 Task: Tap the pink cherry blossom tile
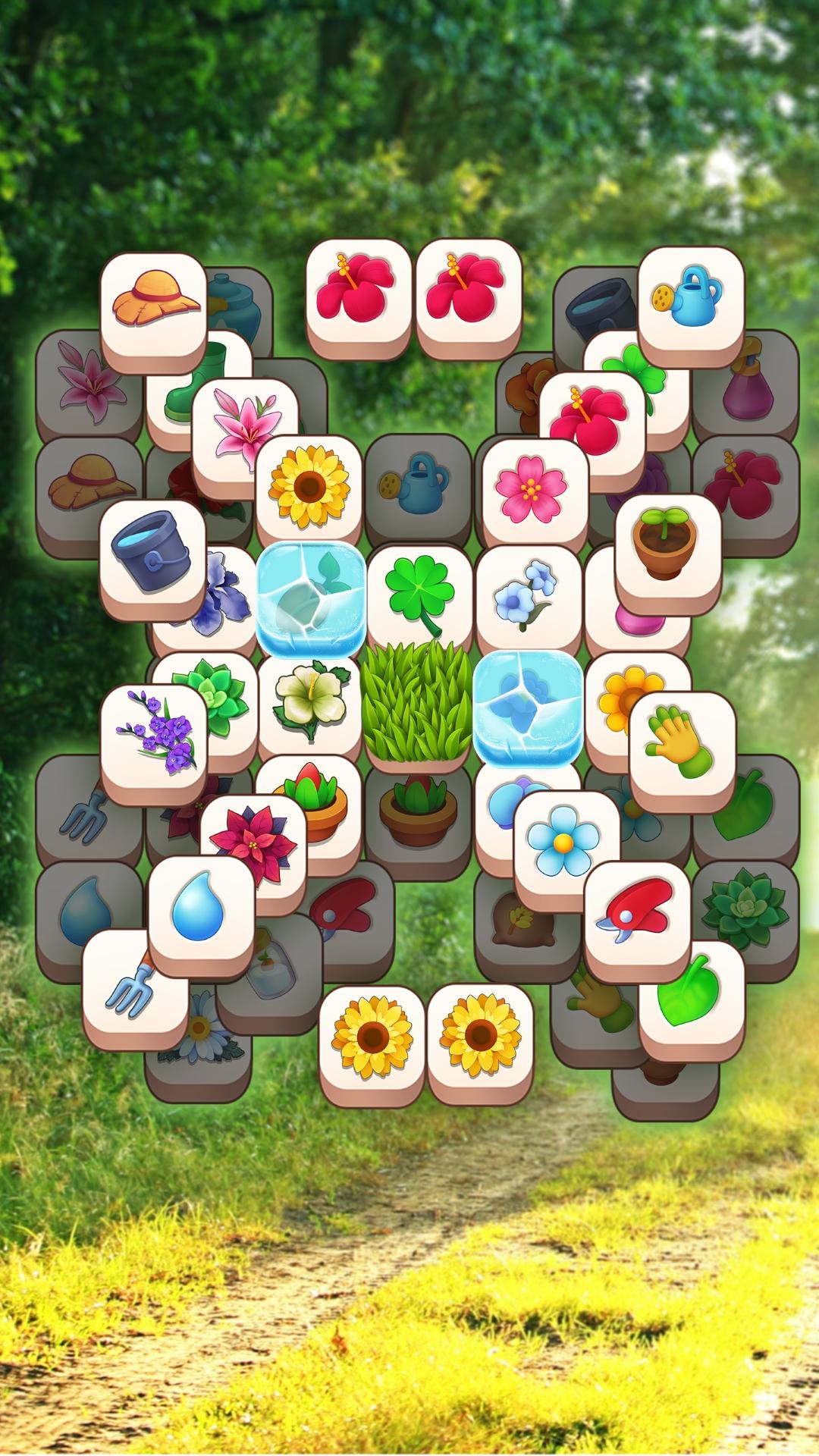535,488
